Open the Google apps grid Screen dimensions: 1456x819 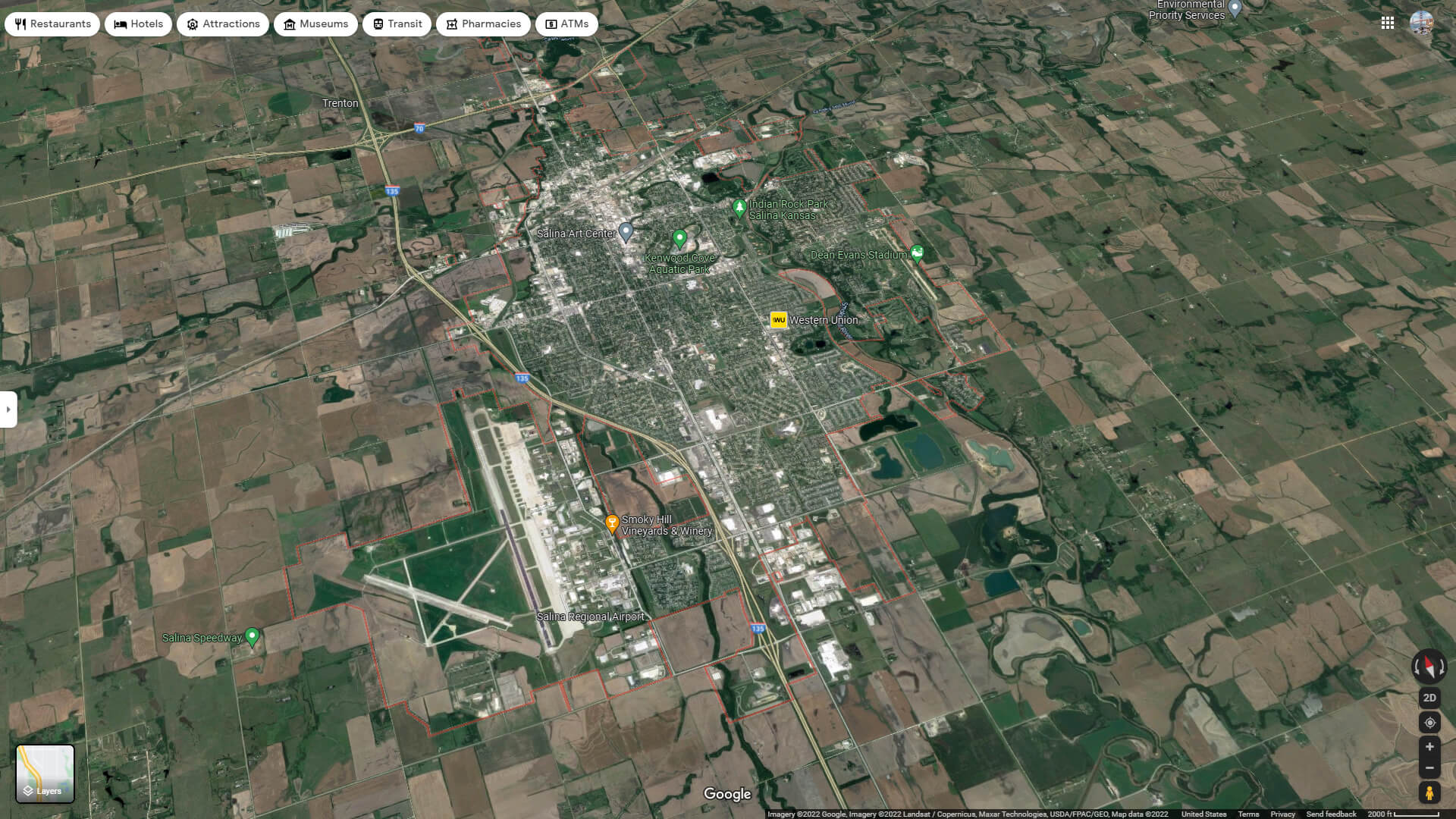[1388, 23]
